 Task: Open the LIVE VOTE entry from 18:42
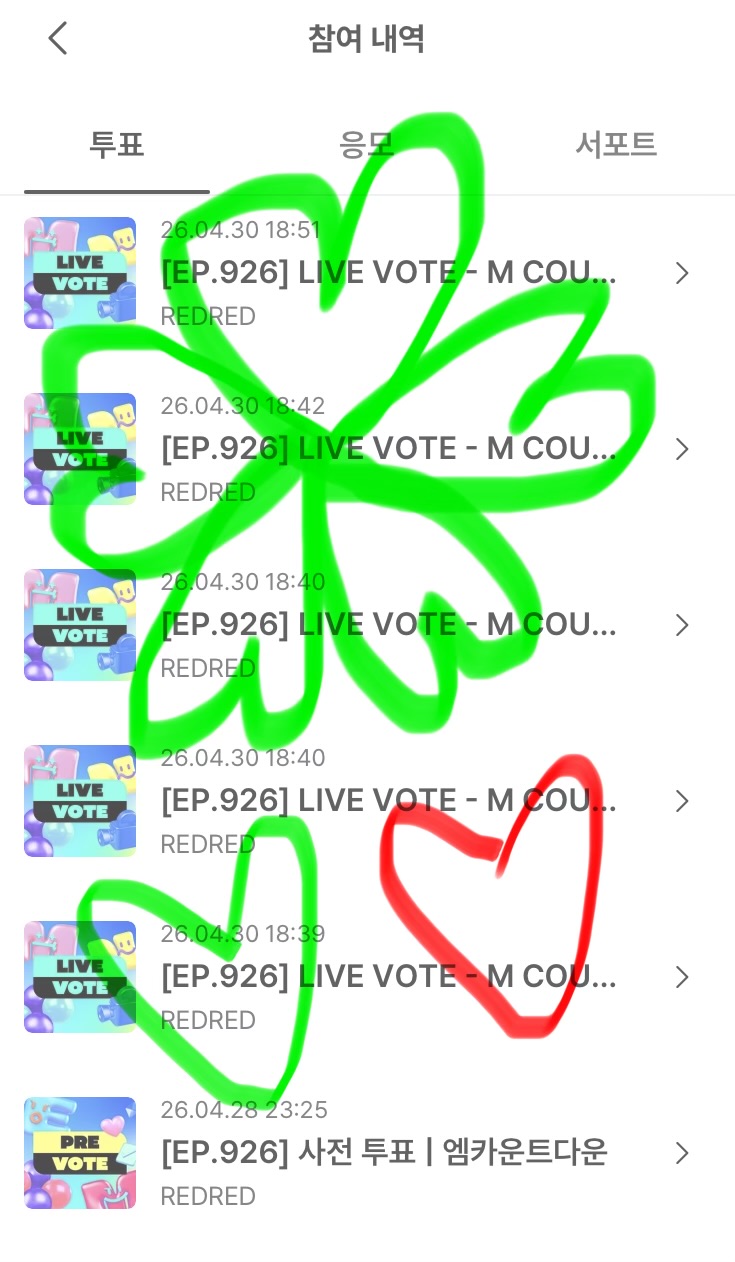click(x=367, y=449)
